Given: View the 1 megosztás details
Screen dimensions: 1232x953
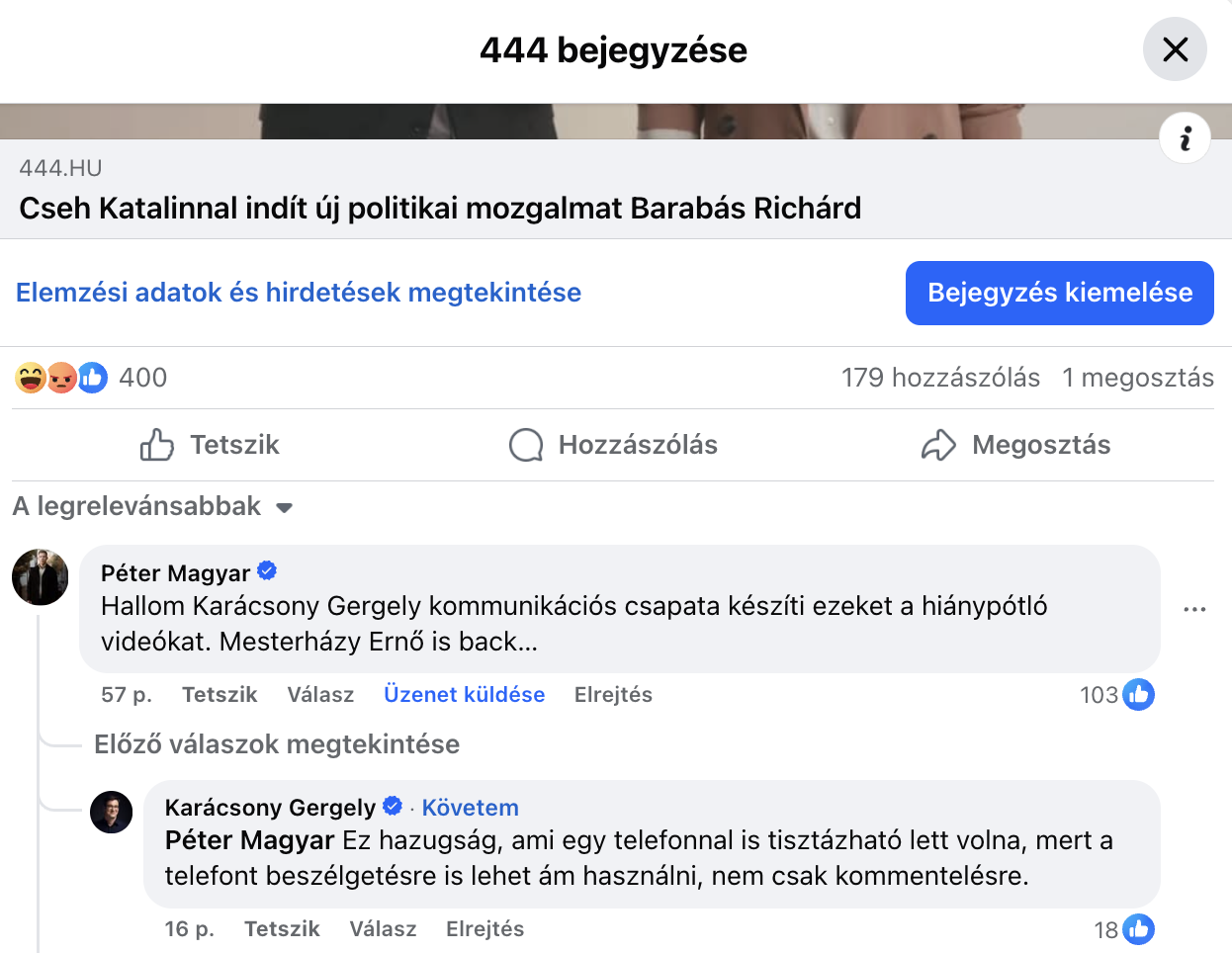Looking at the screenshot, I should [x=1137, y=378].
